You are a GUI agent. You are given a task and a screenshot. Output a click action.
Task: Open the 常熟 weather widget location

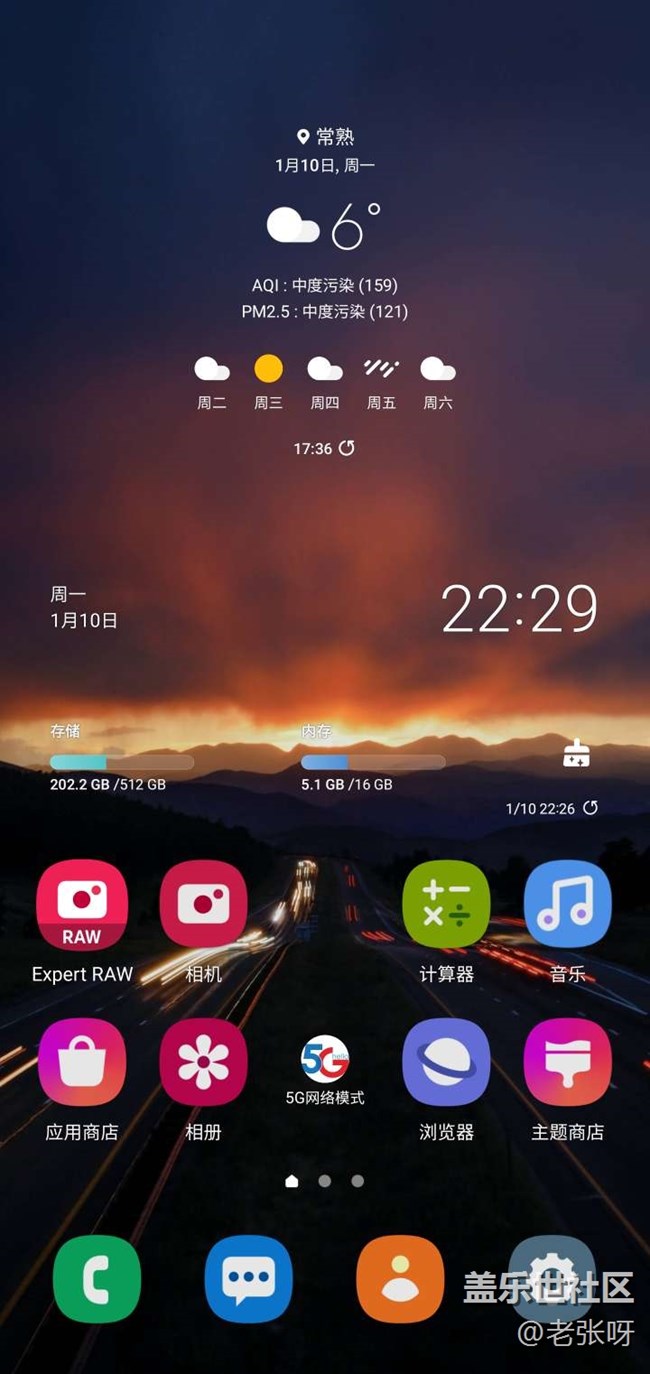click(x=325, y=137)
